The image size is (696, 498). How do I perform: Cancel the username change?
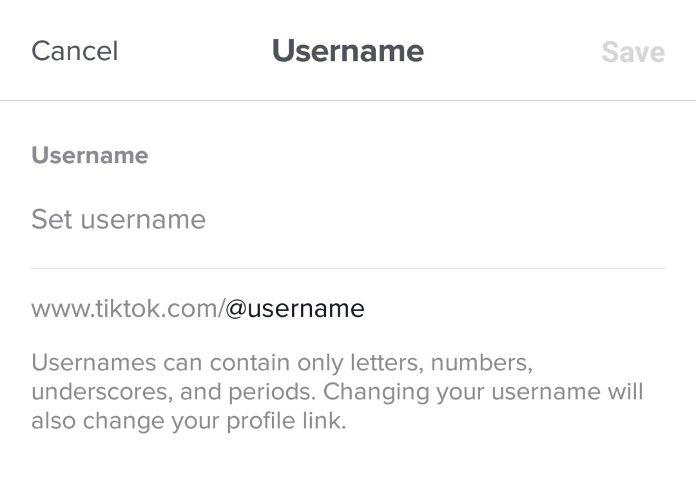[74, 51]
